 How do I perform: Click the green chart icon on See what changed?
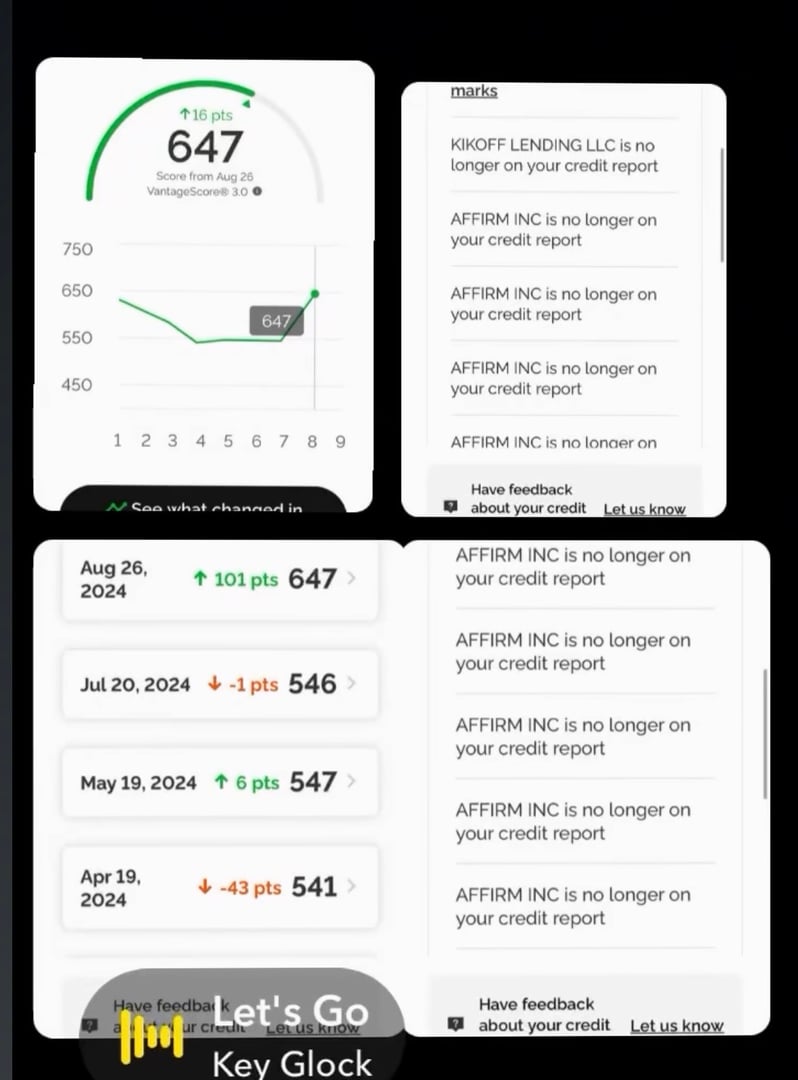point(120,507)
